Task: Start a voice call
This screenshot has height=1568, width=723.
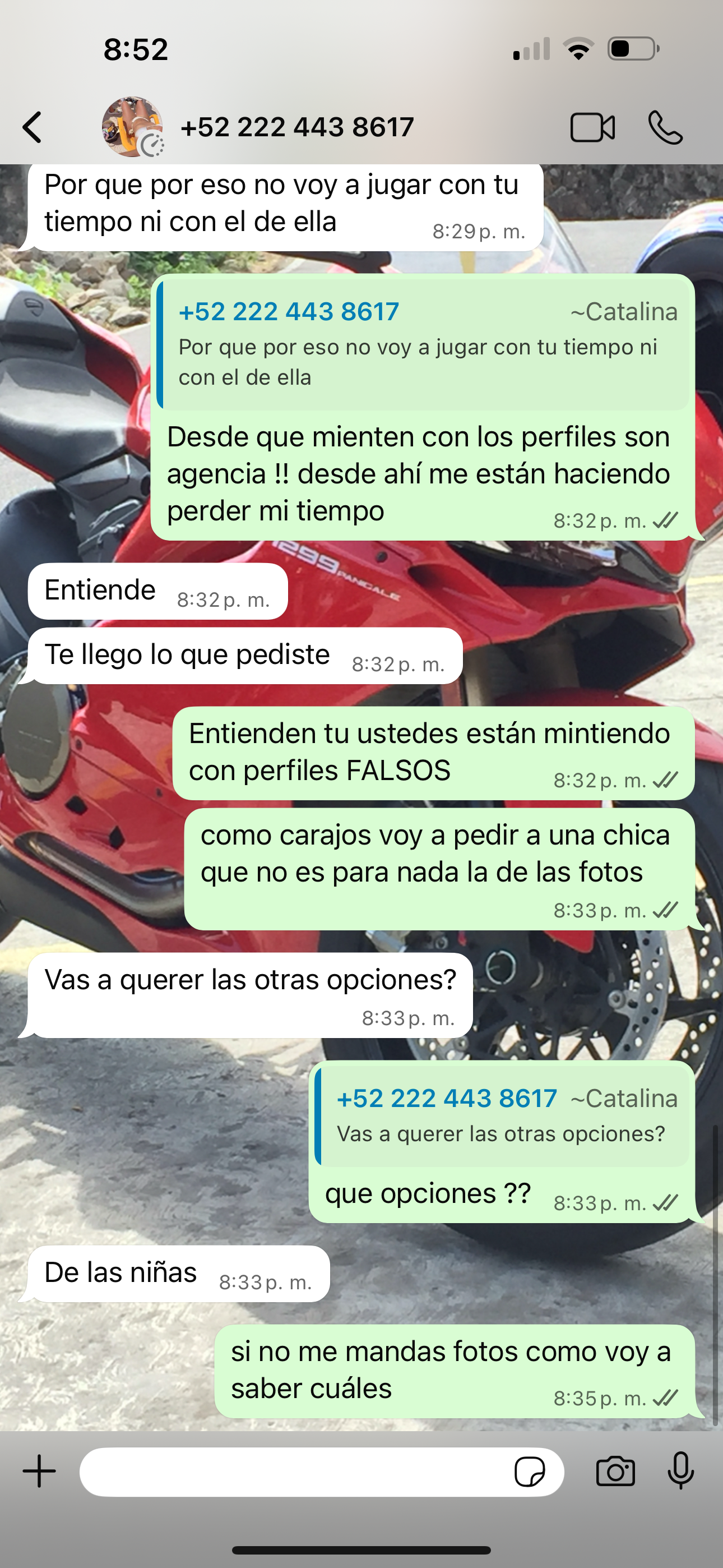Action: pyautogui.click(x=665, y=128)
